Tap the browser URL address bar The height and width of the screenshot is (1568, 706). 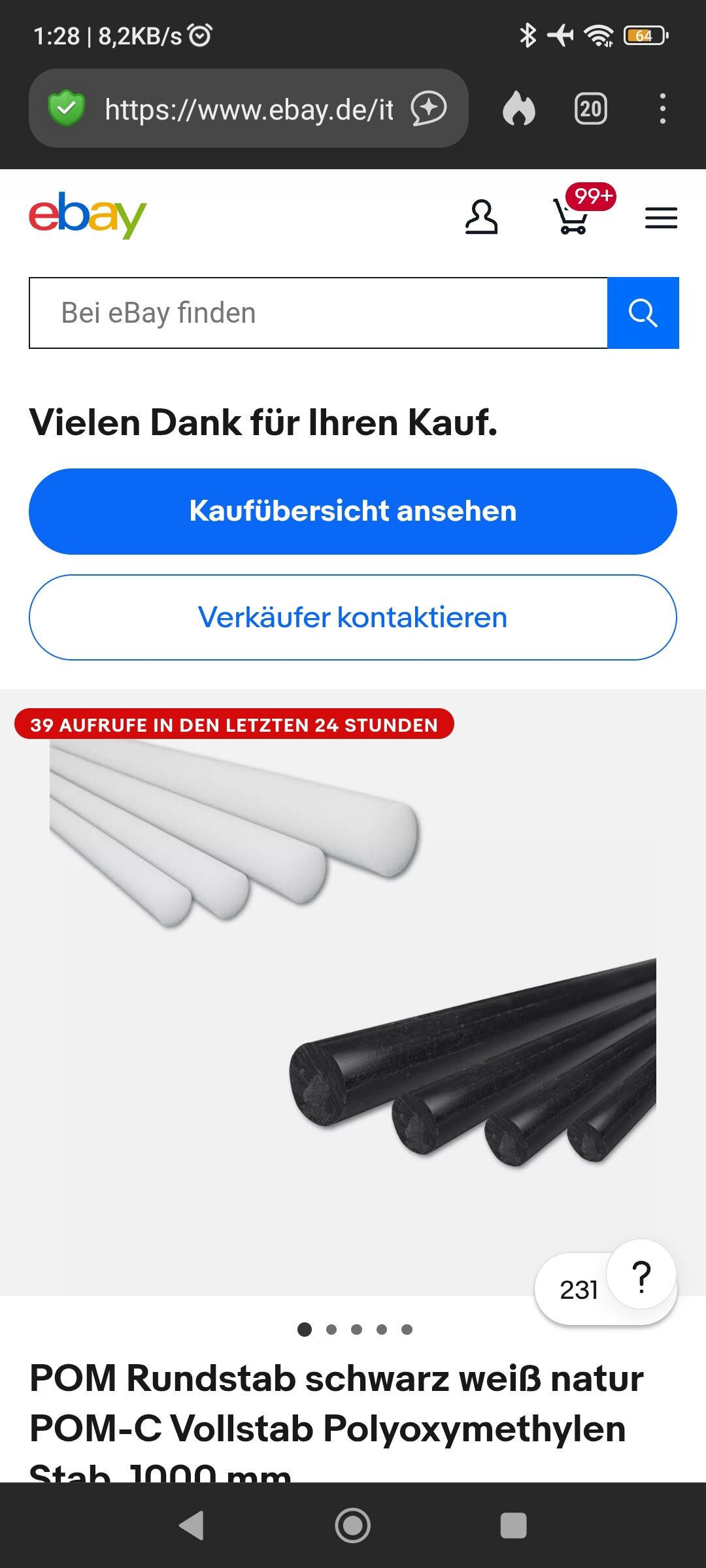click(x=248, y=109)
